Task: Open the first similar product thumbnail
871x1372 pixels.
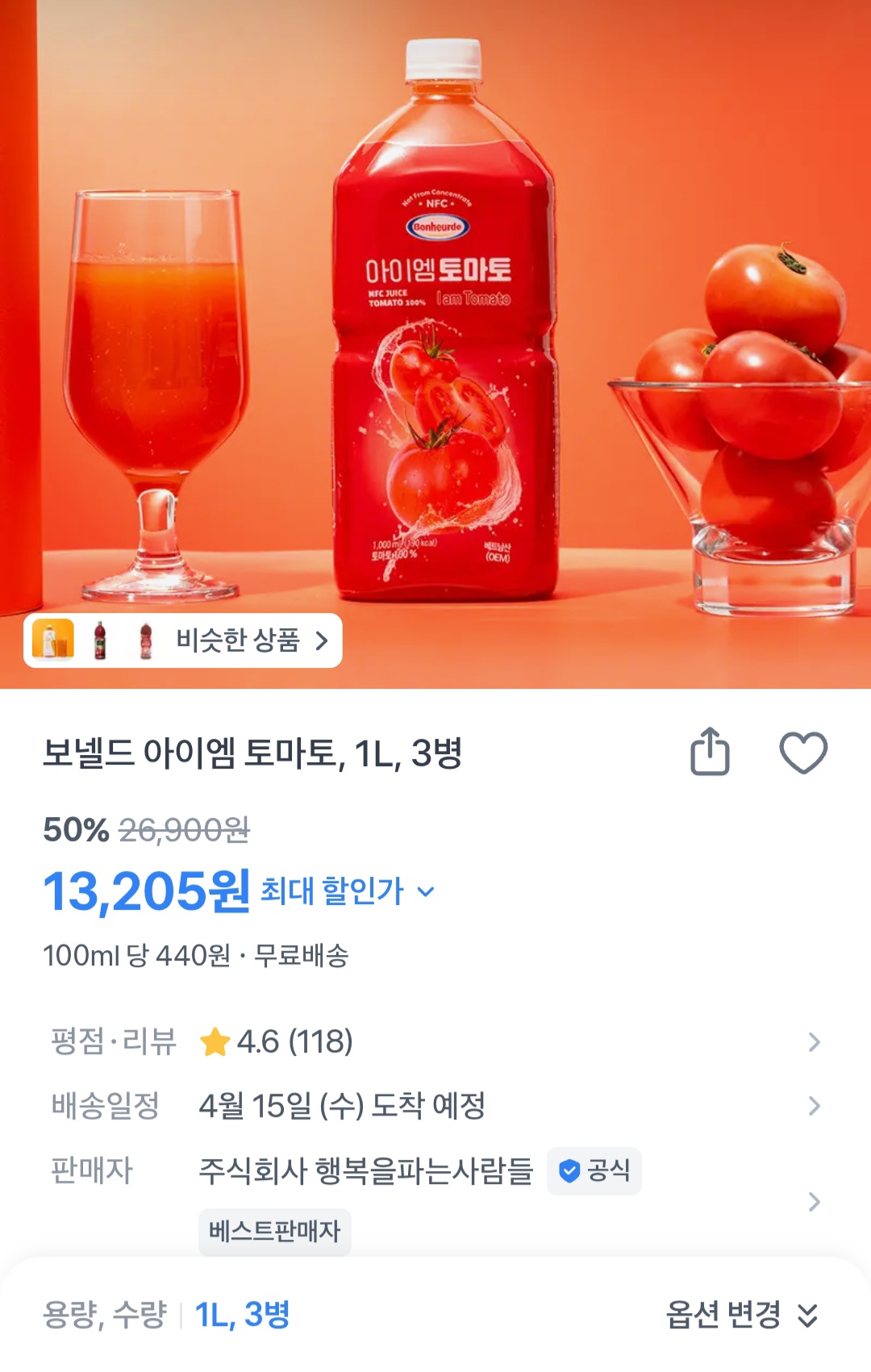Action: coord(53,641)
